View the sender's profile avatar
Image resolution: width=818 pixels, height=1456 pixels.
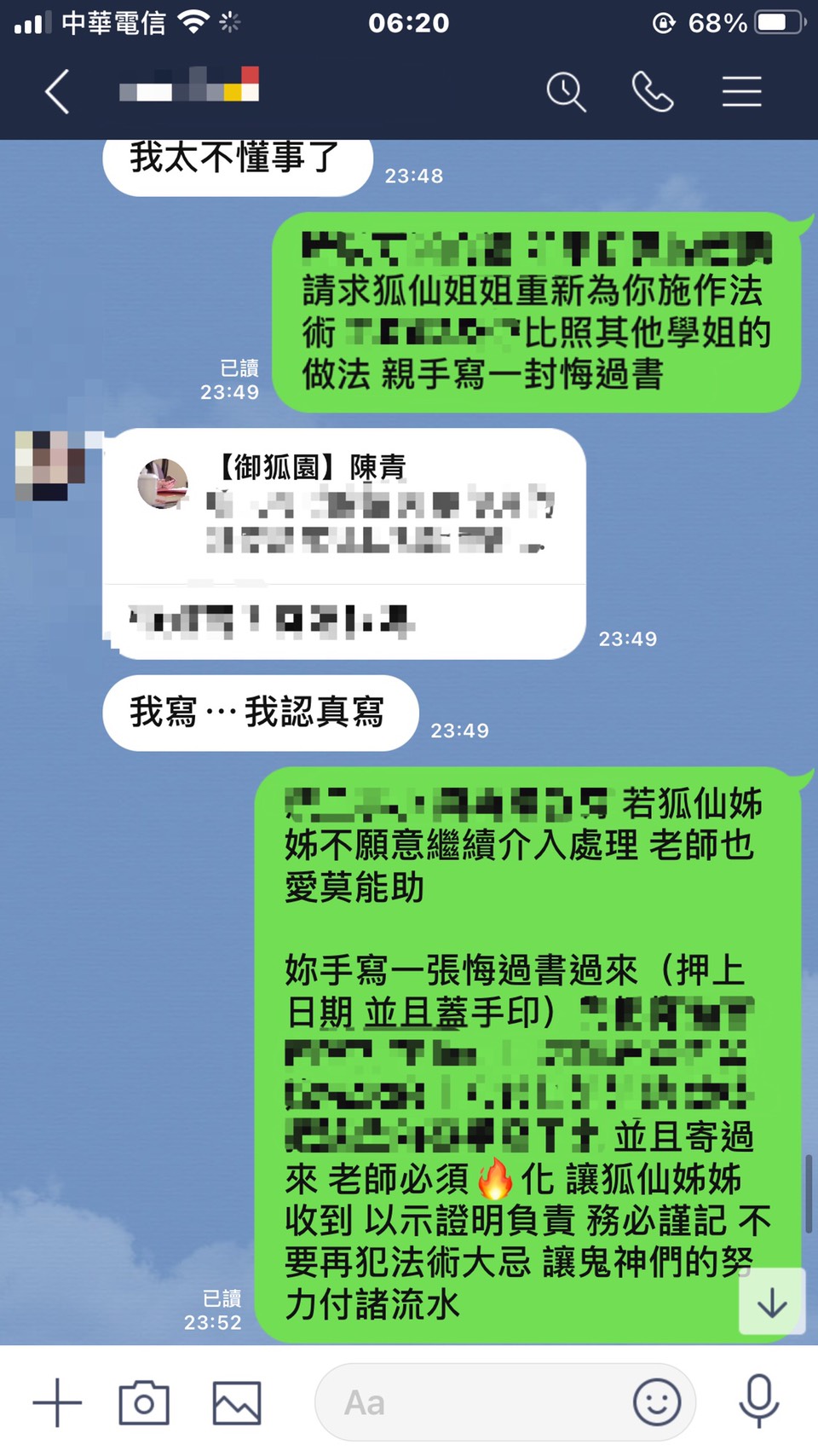coord(49,465)
